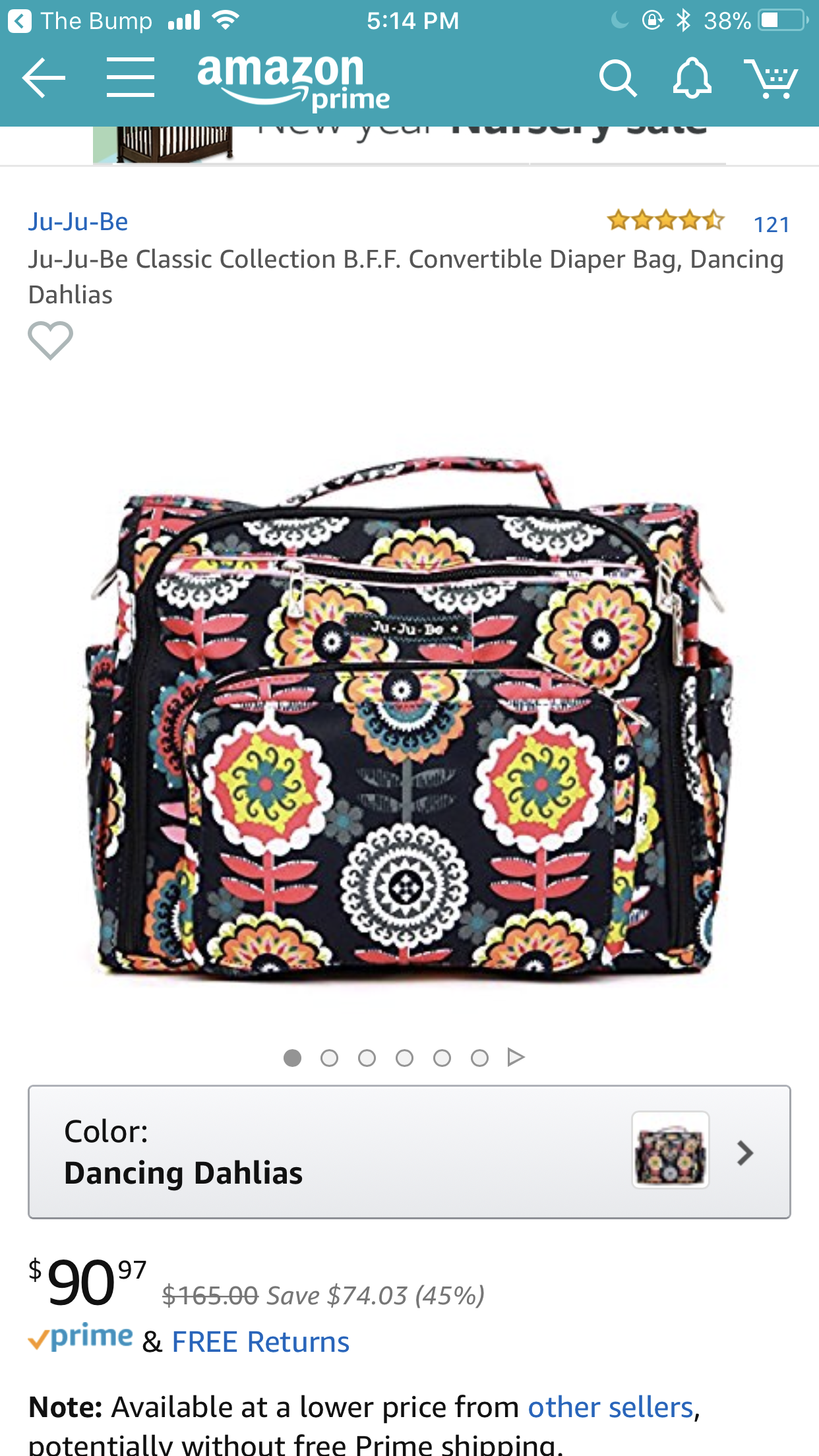Image resolution: width=819 pixels, height=1456 pixels.
Task: Open the notifications bell
Action: [692, 78]
